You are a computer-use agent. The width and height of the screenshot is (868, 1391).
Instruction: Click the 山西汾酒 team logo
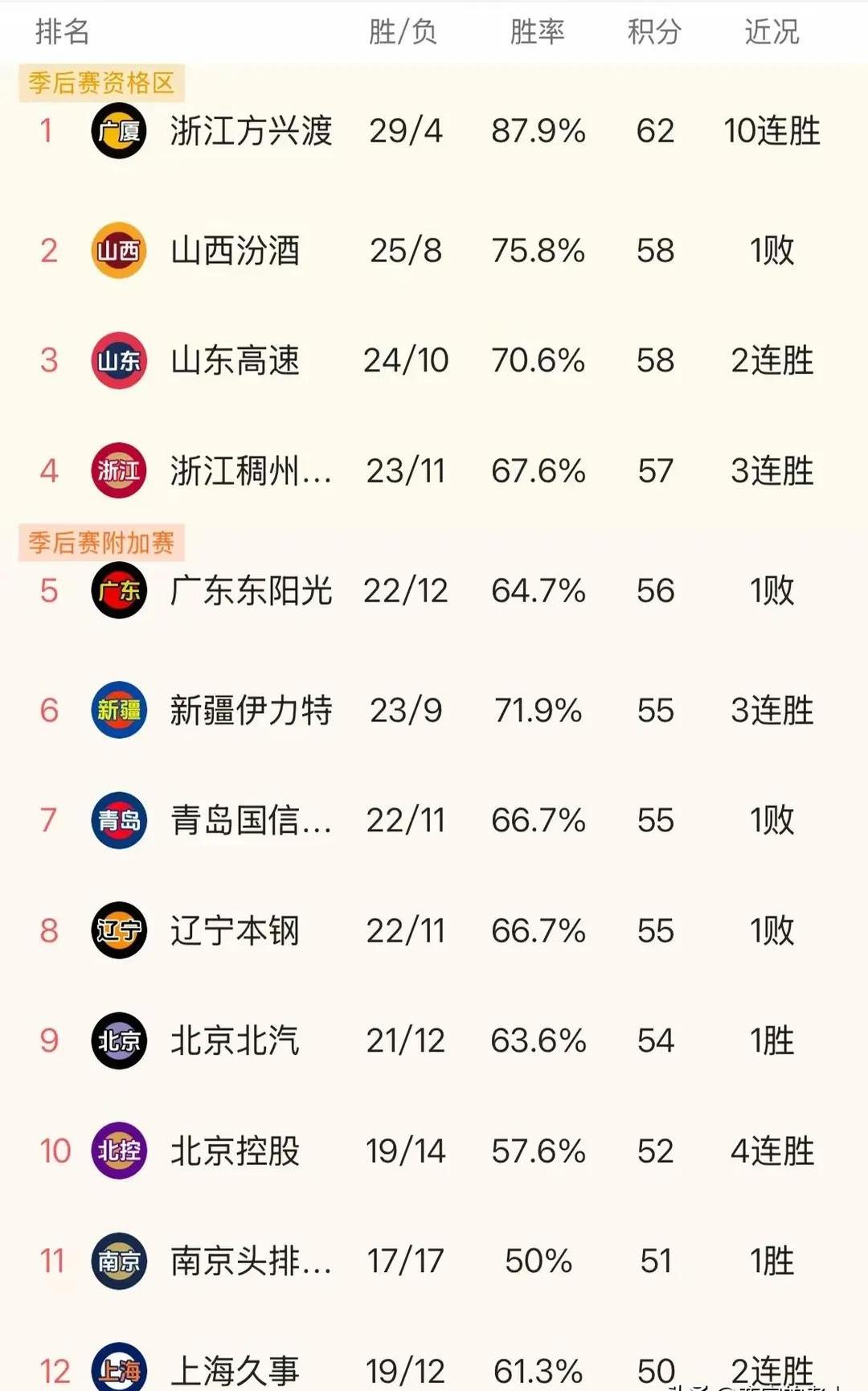point(118,251)
